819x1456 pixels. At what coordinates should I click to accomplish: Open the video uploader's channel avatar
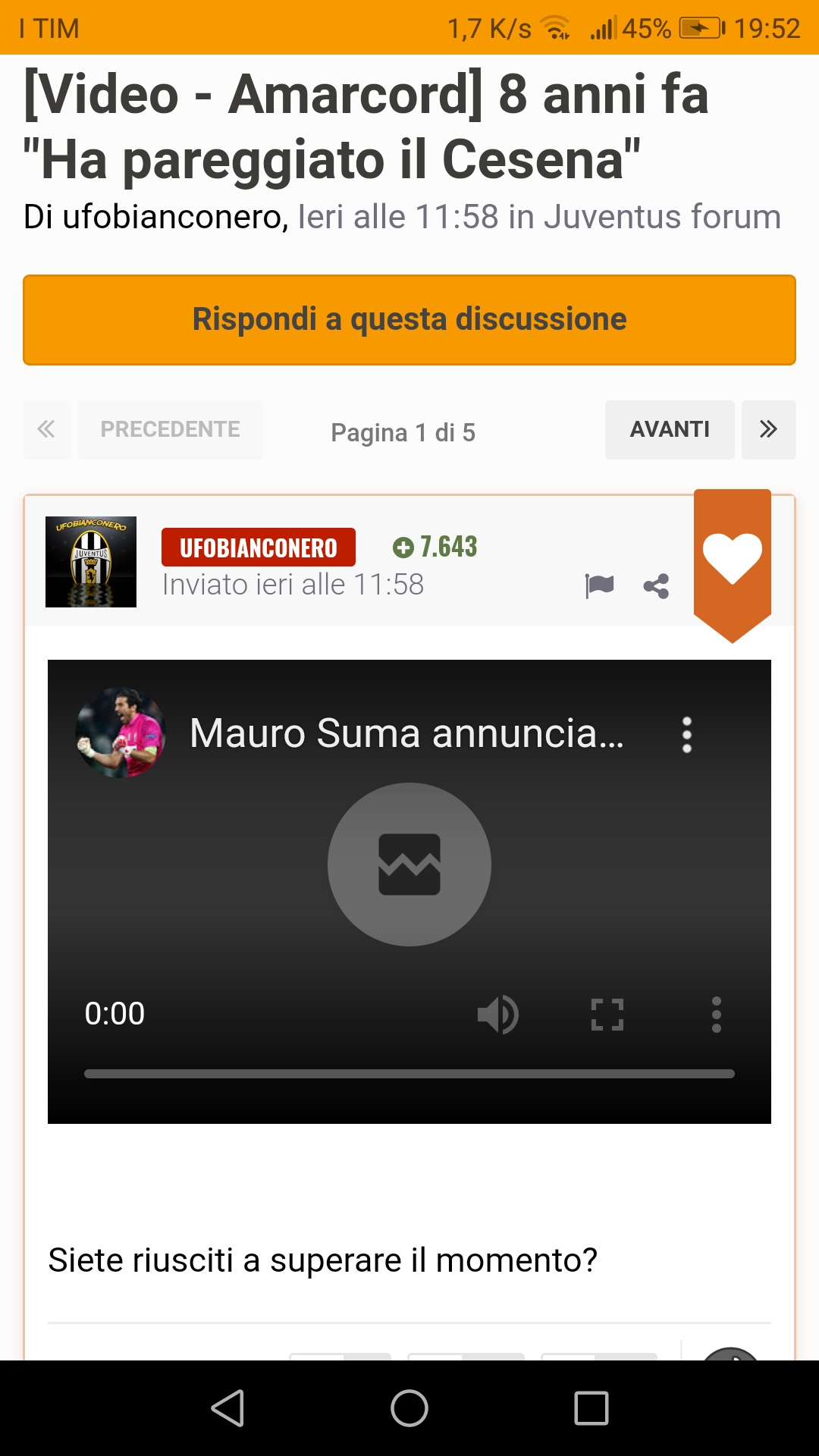tap(121, 733)
